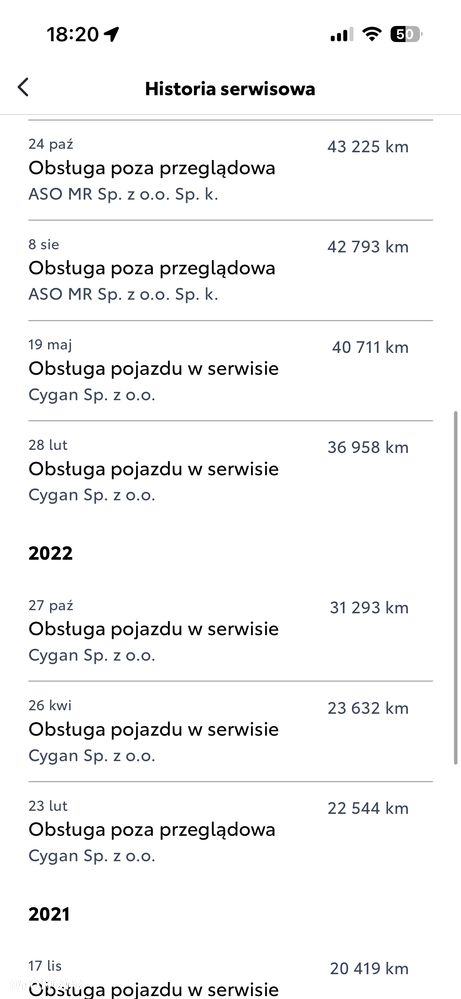Image resolution: width=461 pixels, height=999 pixels.
Task: Open the 24 paź service entry
Action: [230, 170]
